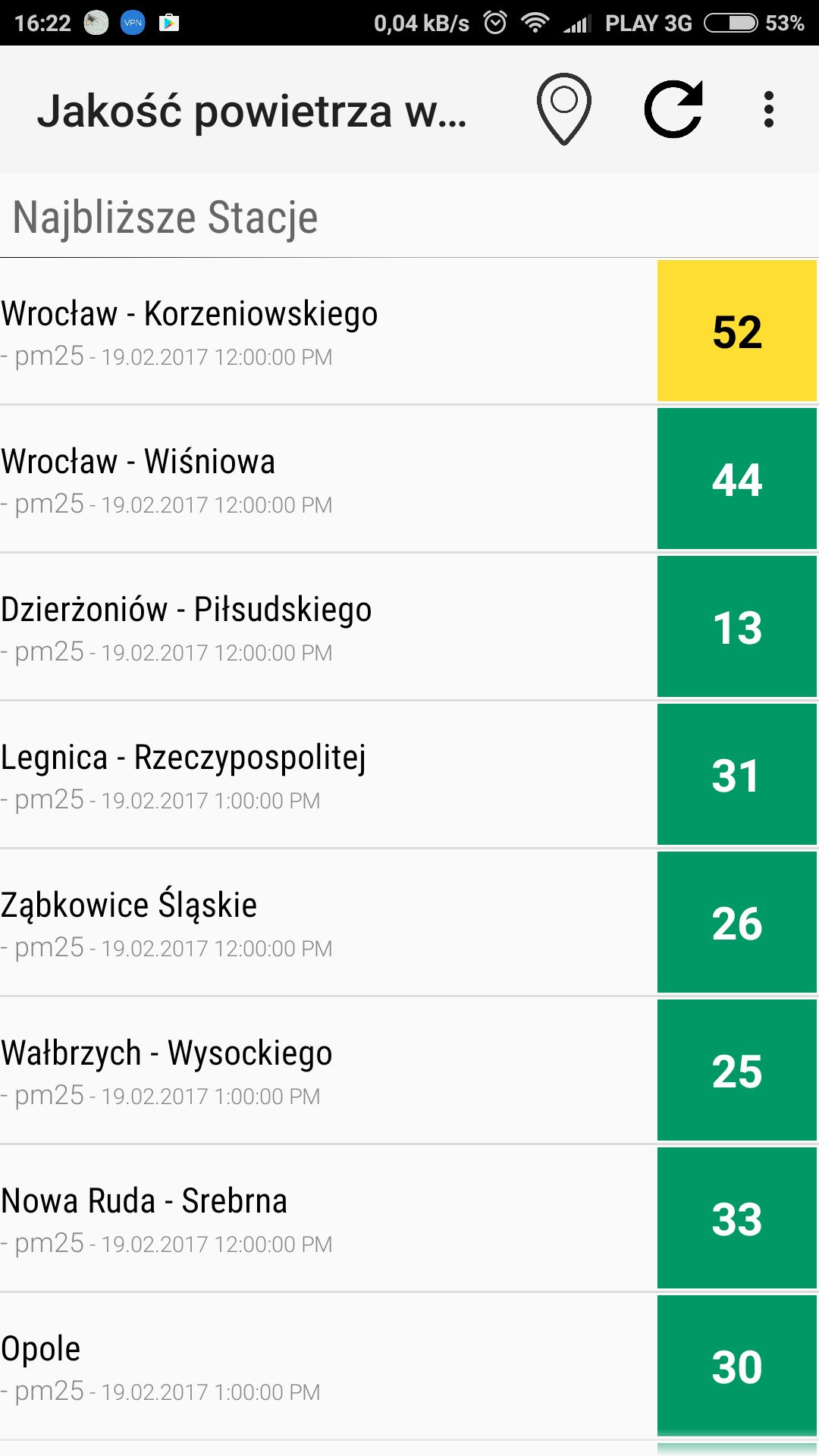
Task: Open the Wrocław - Korzeniowskiego station
Action: [409, 331]
